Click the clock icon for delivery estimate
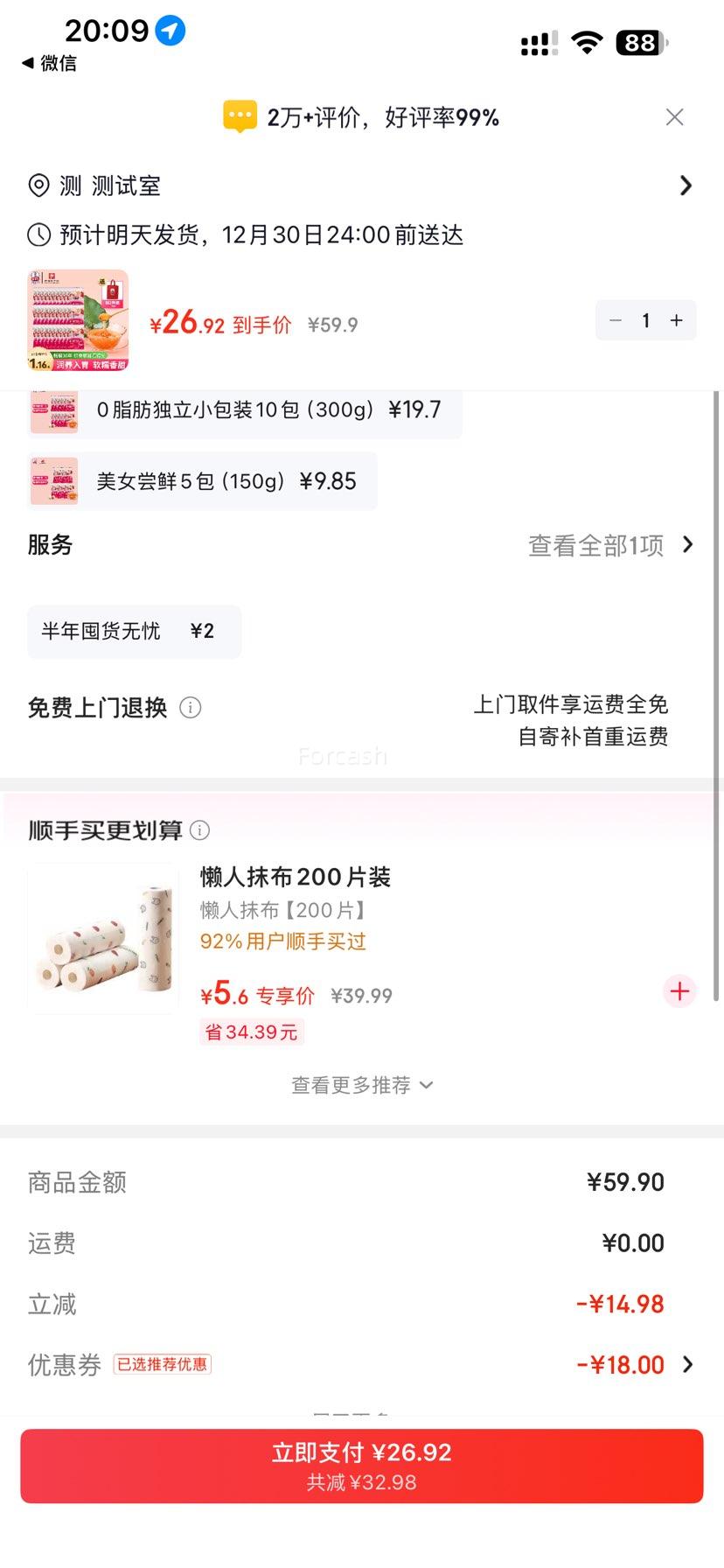 (x=38, y=234)
